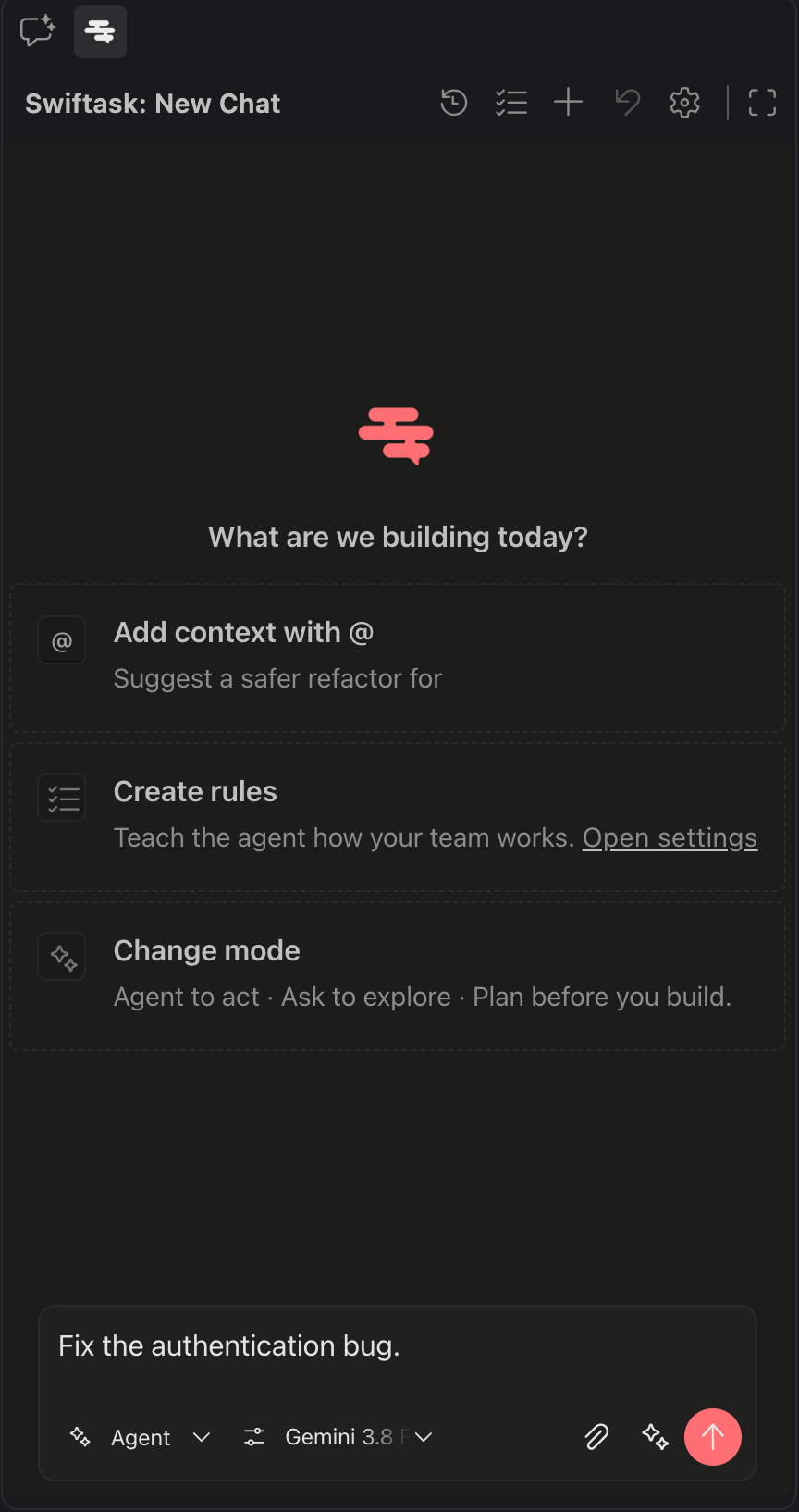Open the Change mode card
This screenshot has height=1512, width=799.
click(x=398, y=976)
